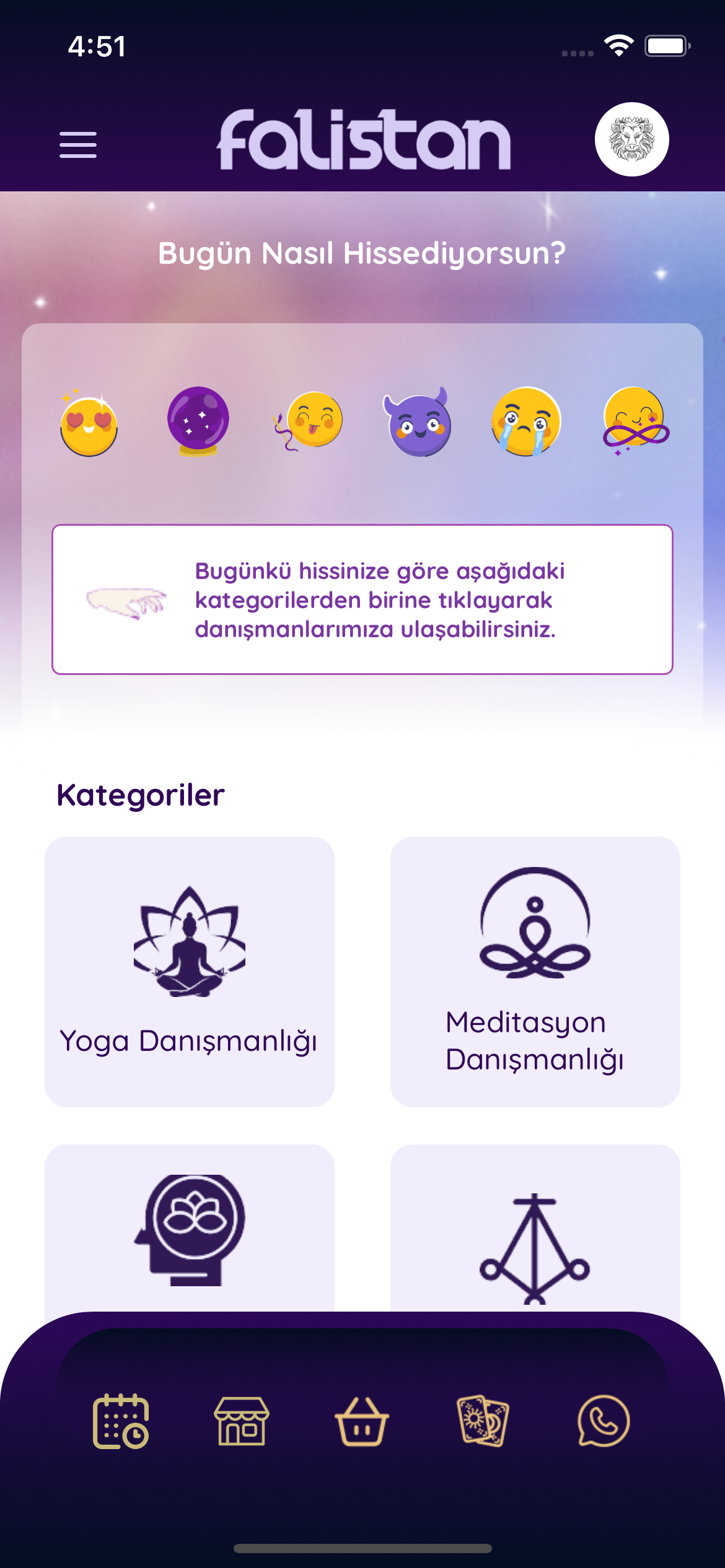Open the shopping basket tab
Viewport: 725px width, 1568px height.
coord(362,1421)
